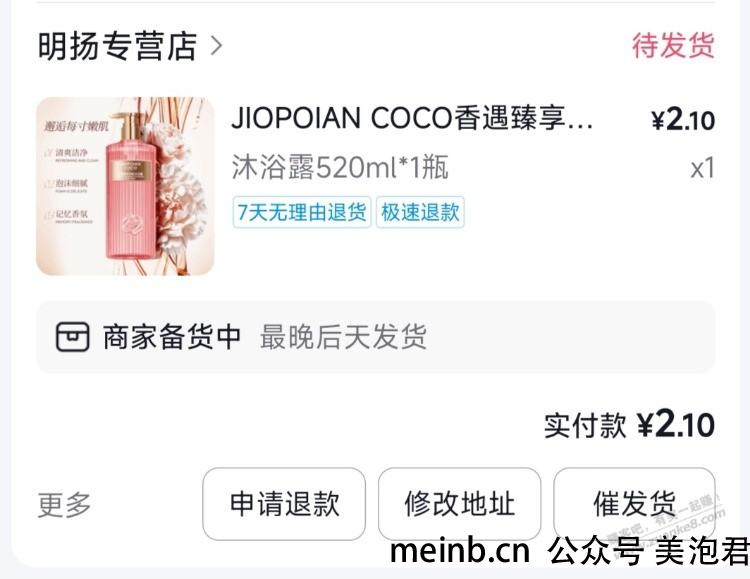
Task: View the 商家备货中 shipping status details
Action: click(x=375, y=337)
